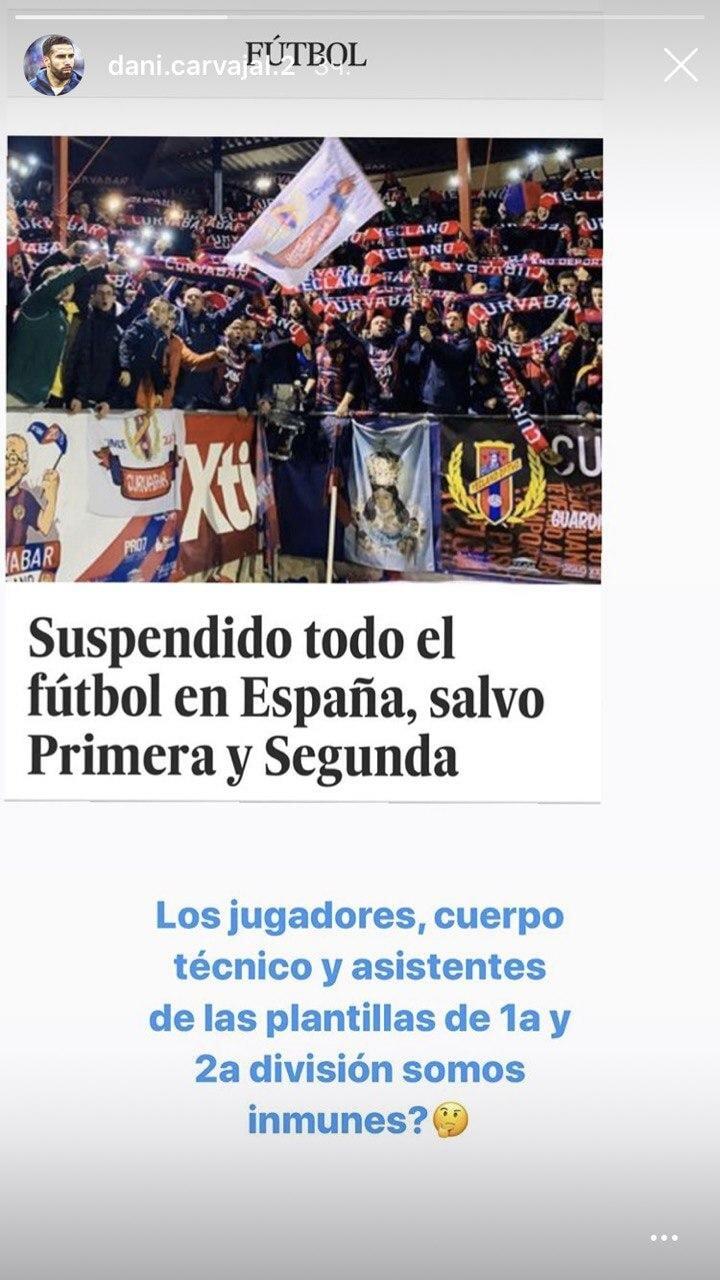
Task: Open dani.carvajal.2 profile from username
Action: 200,66
